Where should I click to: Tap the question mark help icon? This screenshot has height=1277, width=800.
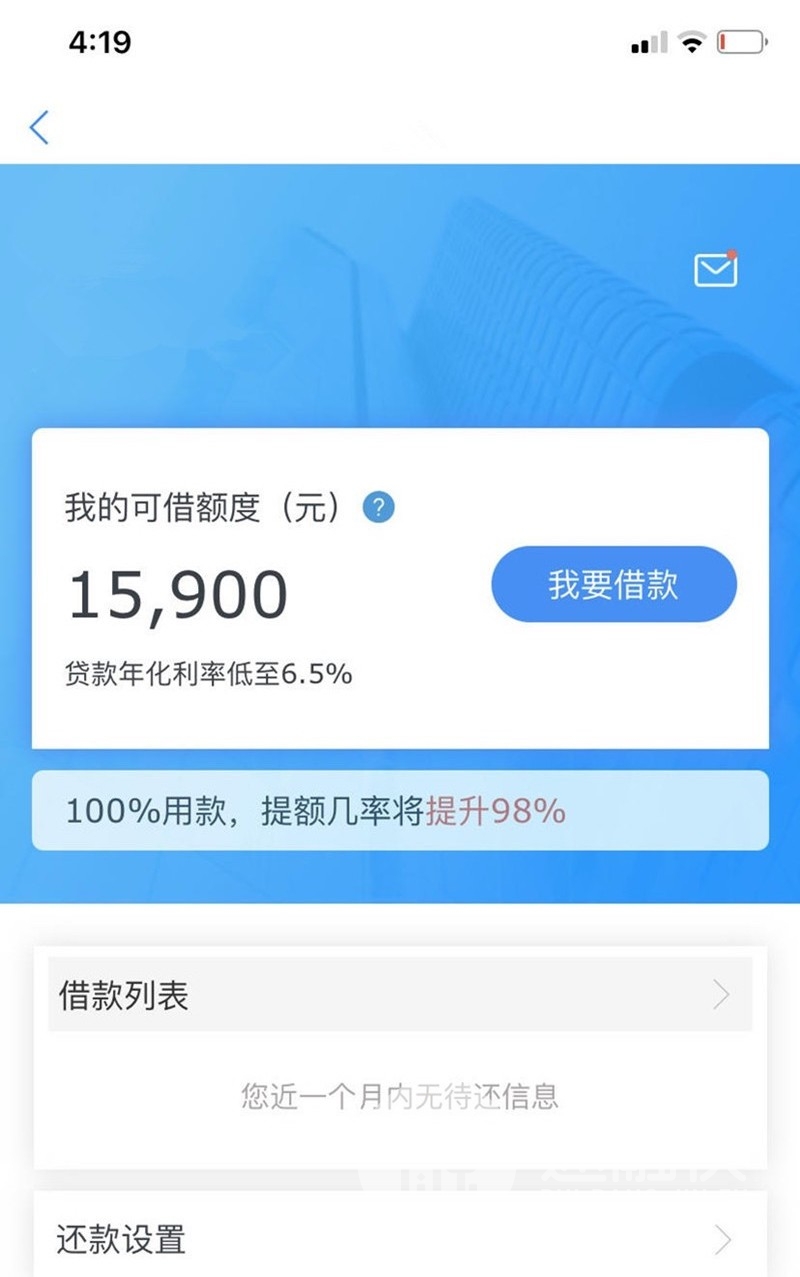pyautogui.click(x=378, y=508)
